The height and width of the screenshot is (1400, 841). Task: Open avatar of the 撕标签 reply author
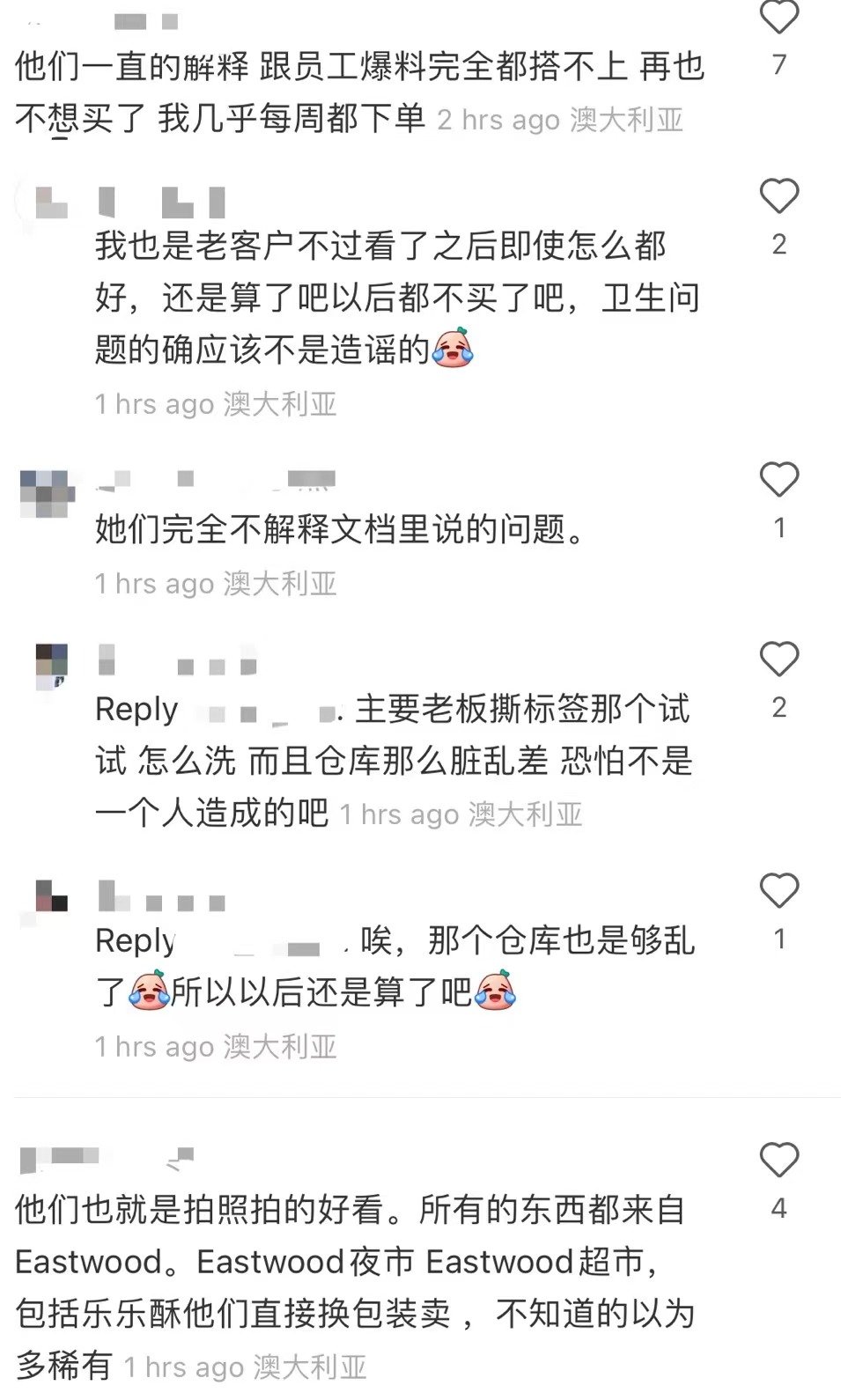pyautogui.click(x=51, y=665)
